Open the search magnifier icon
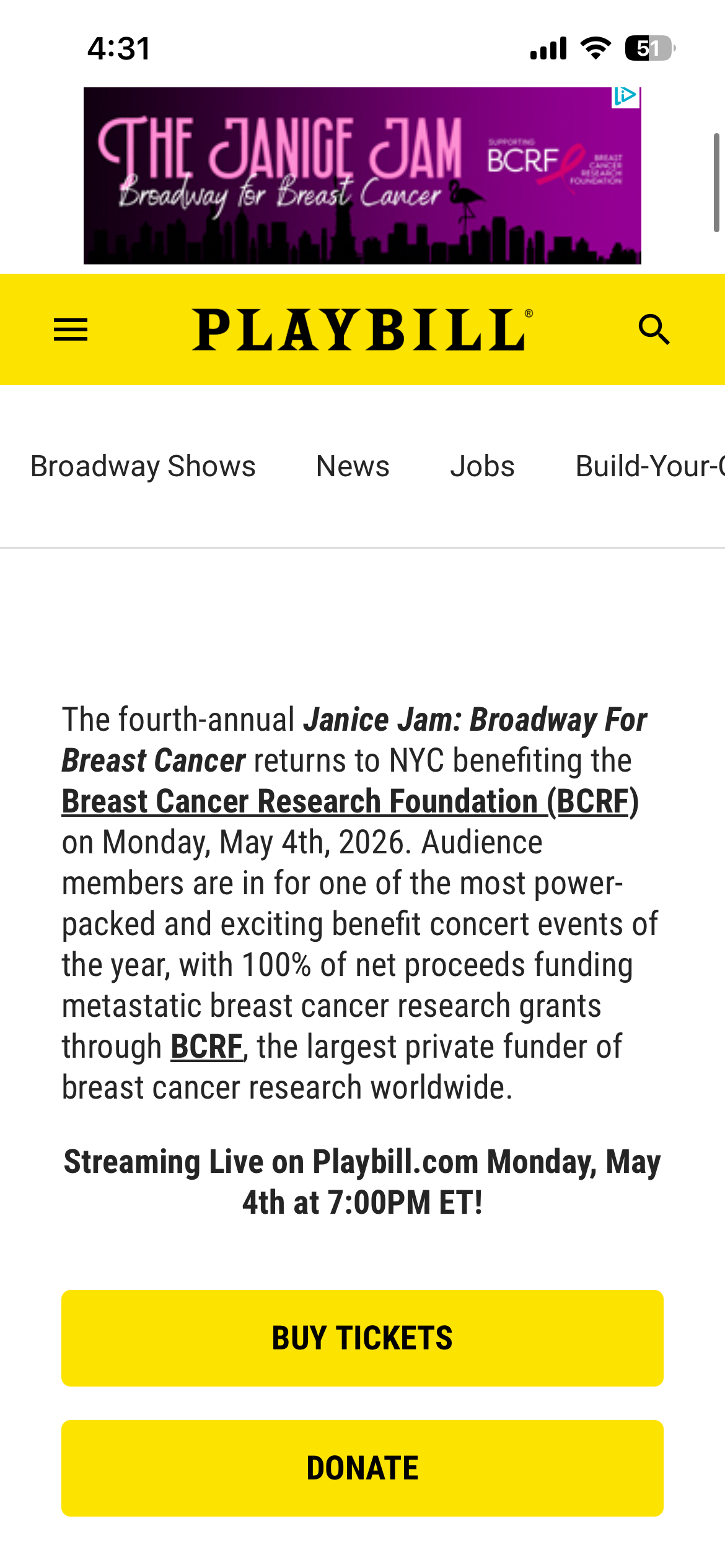 coord(654,329)
